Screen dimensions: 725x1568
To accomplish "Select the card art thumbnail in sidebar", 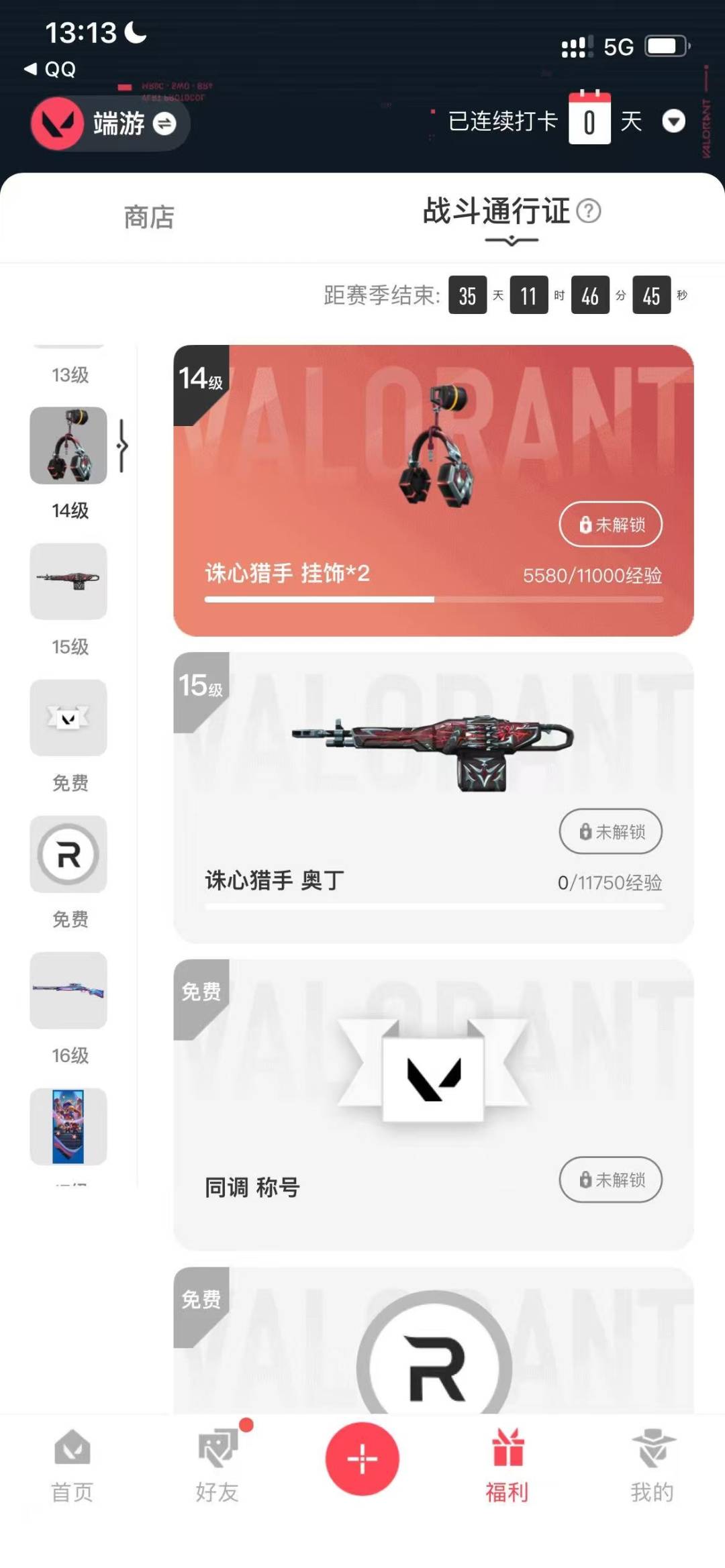I will point(68,1127).
